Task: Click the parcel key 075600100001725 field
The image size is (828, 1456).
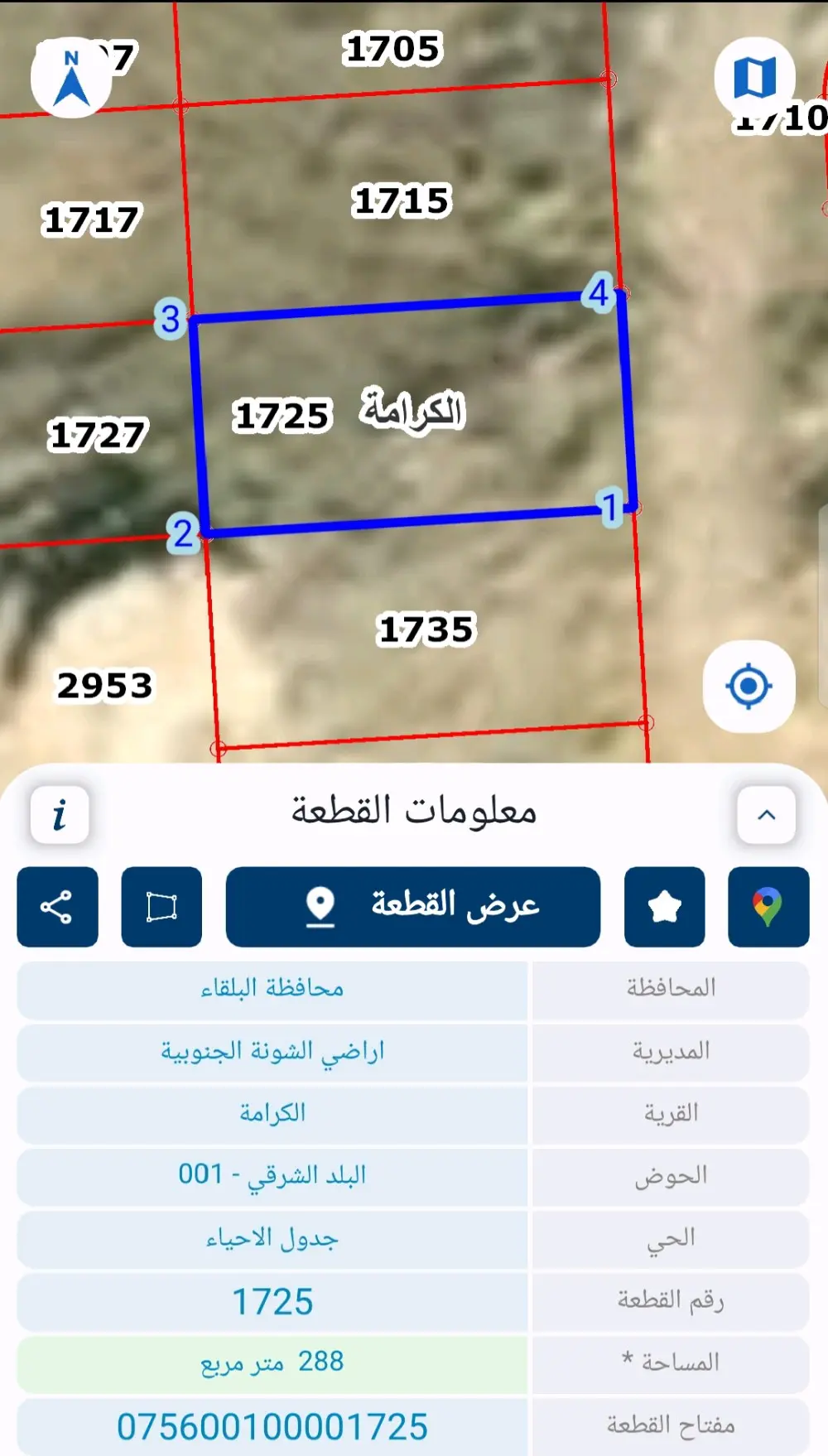Action: [273, 1426]
